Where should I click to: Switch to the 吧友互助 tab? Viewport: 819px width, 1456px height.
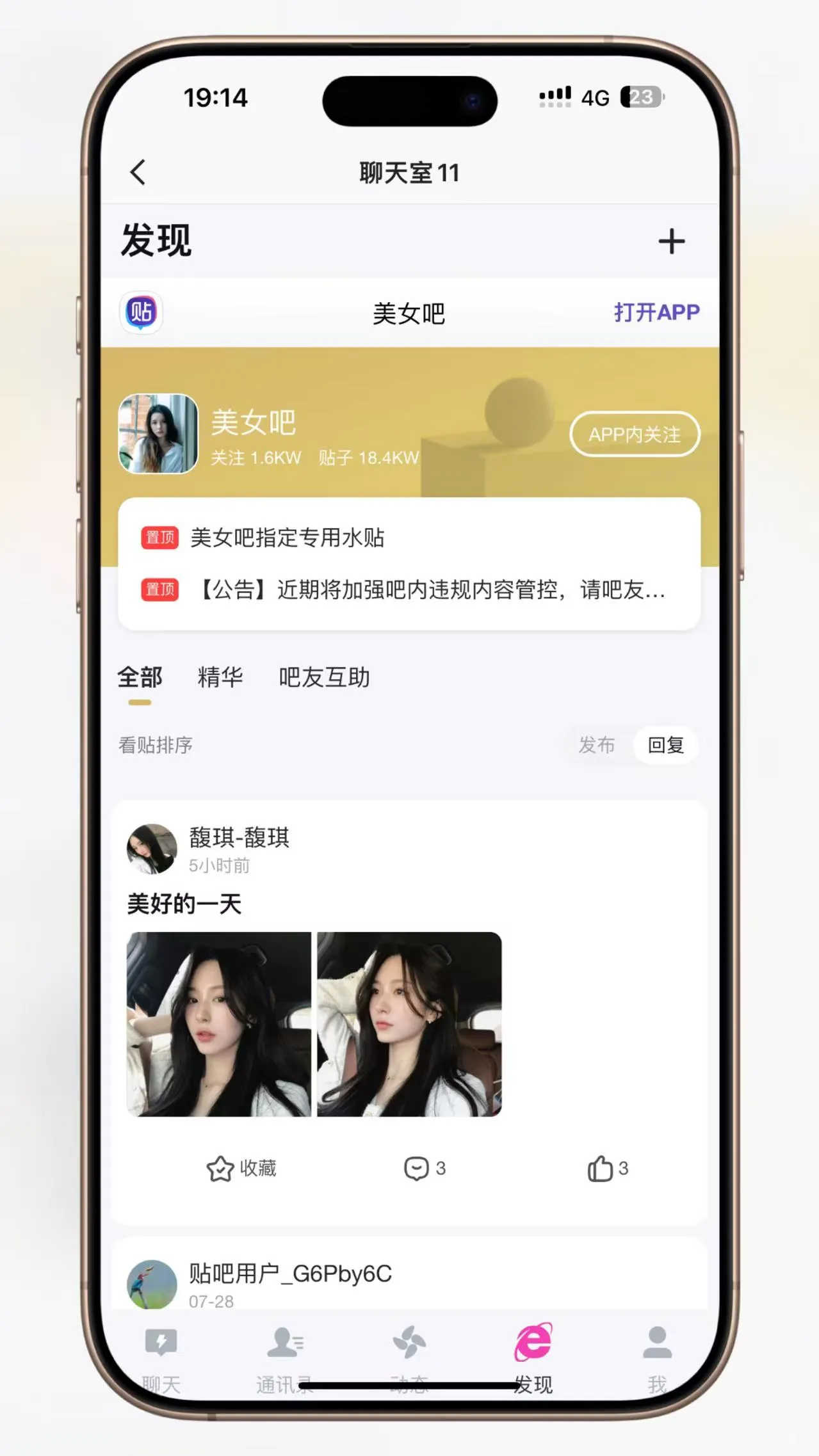click(324, 677)
